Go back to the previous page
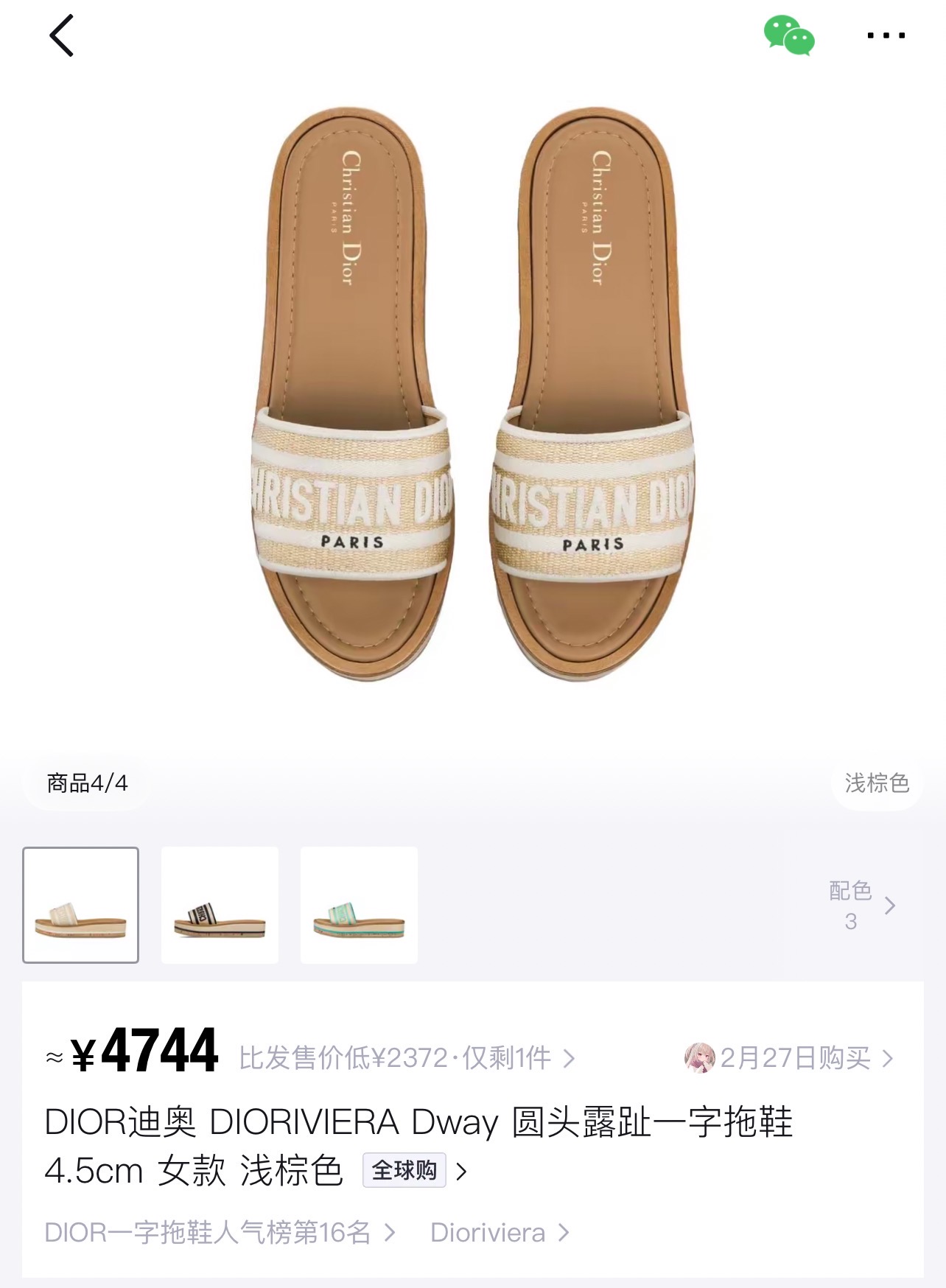 [x=62, y=35]
